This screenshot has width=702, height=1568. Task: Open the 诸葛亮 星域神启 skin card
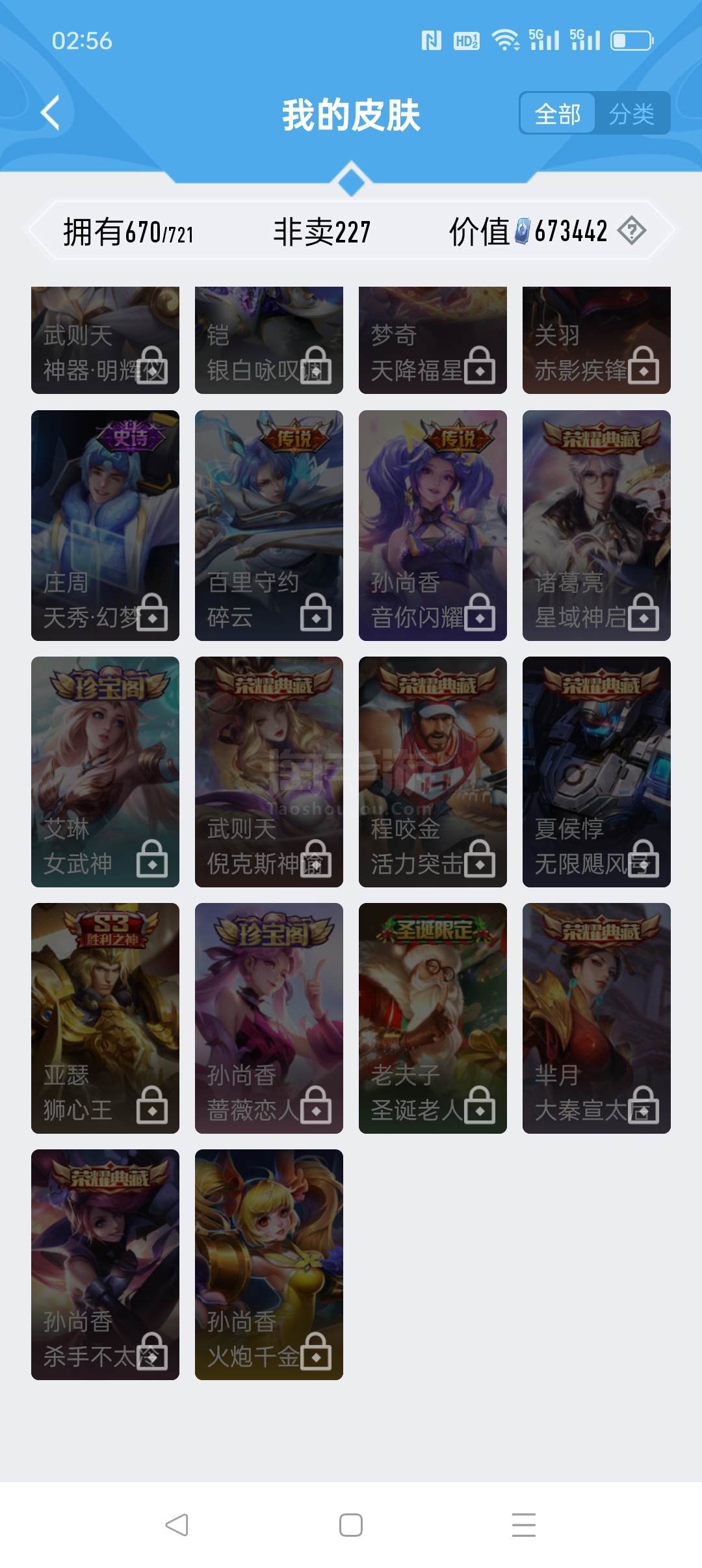click(x=597, y=525)
